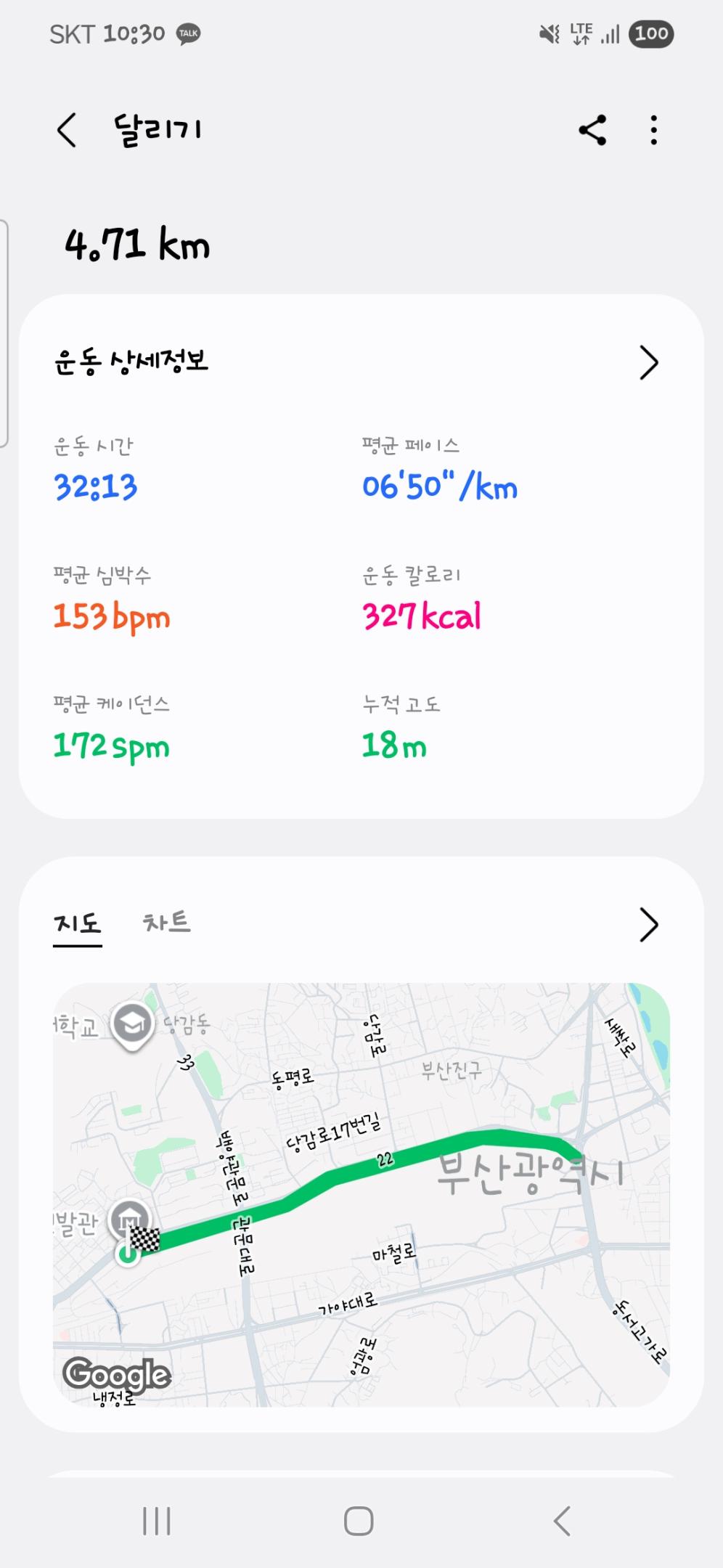
Task: Switch to the 차트 tab
Action: pyautogui.click(x=166, y=923)
